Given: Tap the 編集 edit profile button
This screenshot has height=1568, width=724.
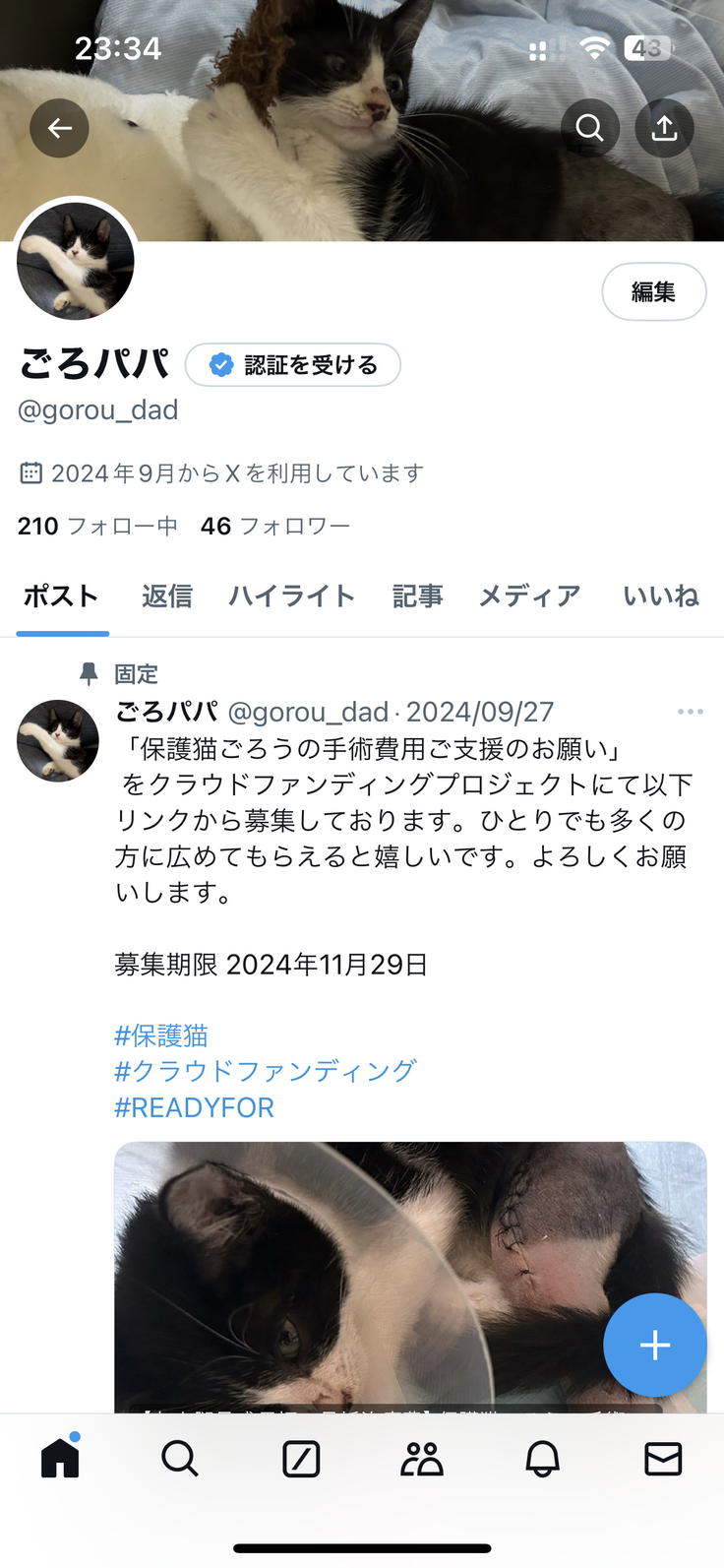Looking at the screenshot, I should click(653, 292).
